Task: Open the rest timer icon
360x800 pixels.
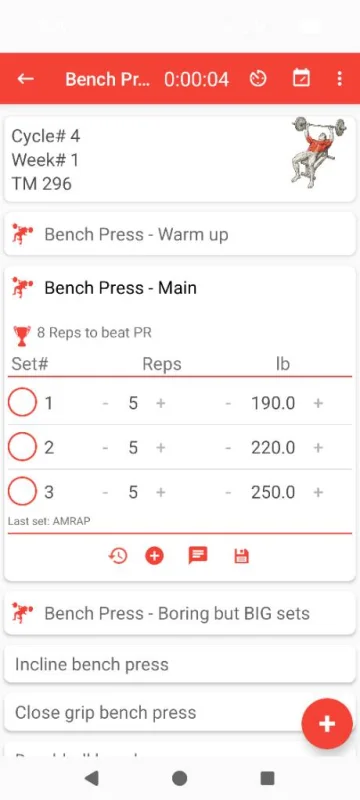Action: click(x=258, y=79)
